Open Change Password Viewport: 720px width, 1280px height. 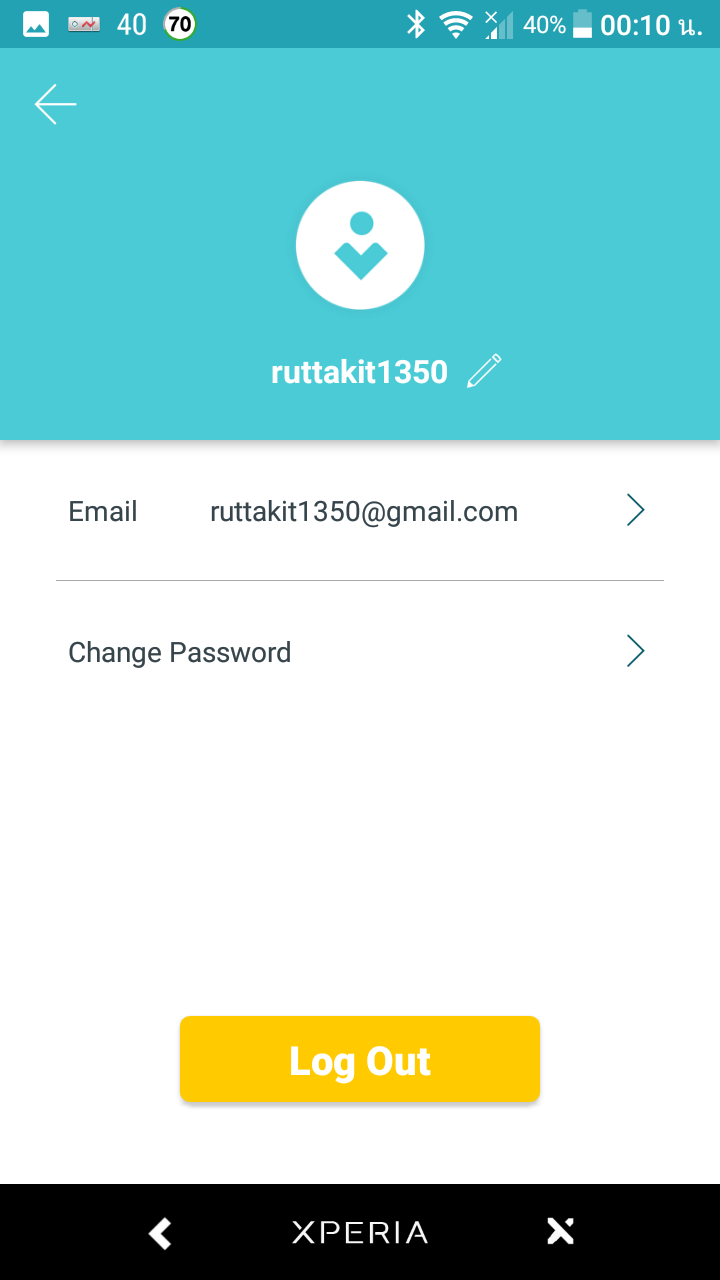coord(360,652)
